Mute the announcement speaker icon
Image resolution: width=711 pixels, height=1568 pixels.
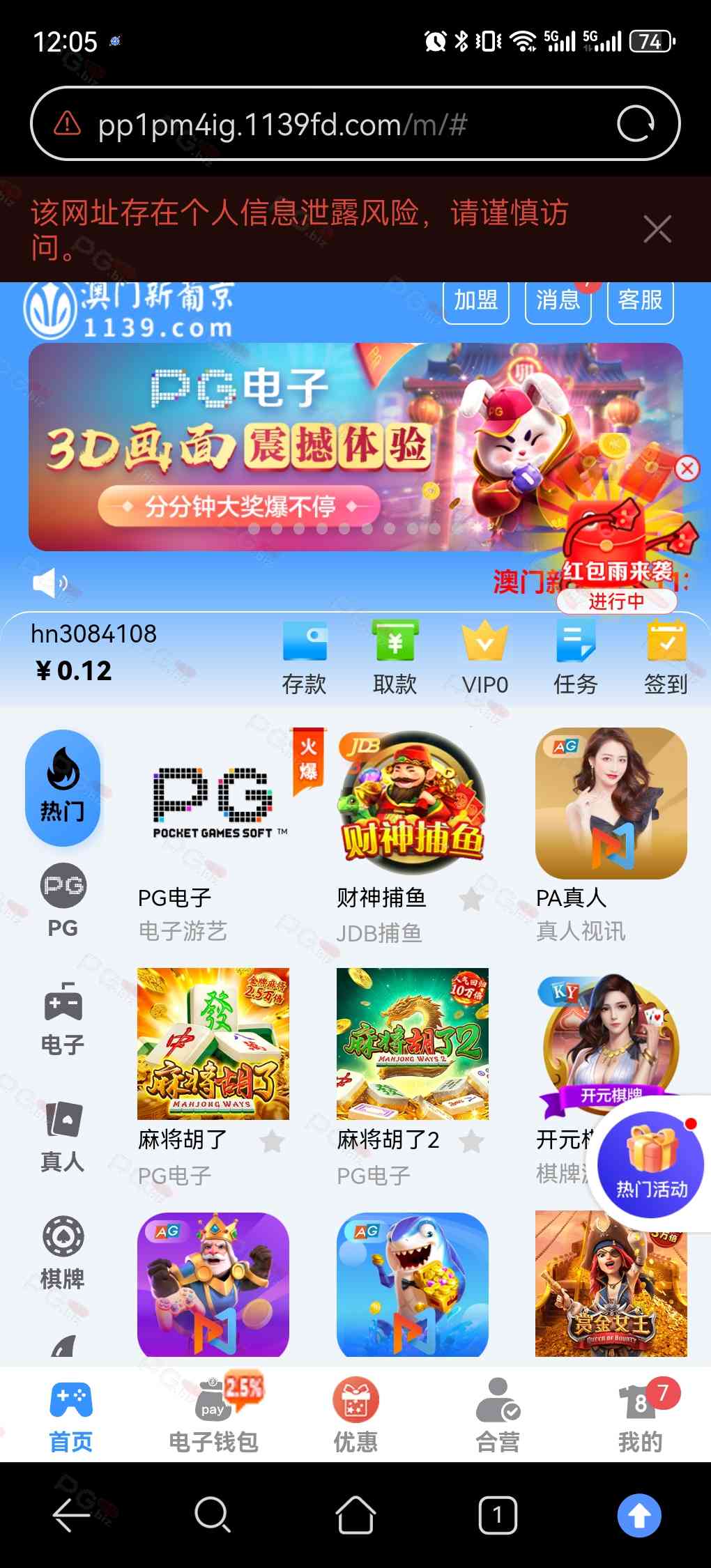coord(49,583)
